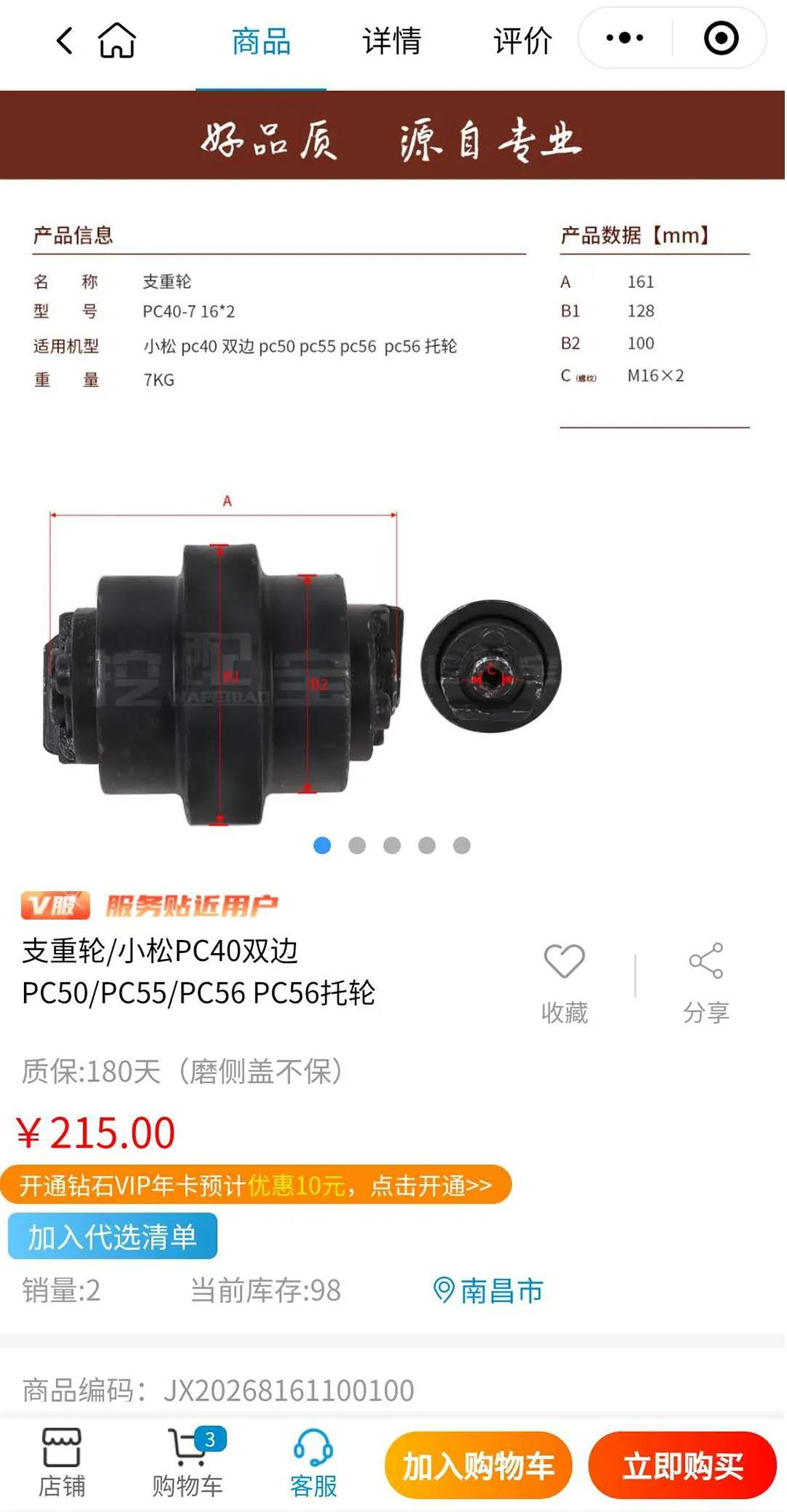Switch to the 评价 tab
The image size is (787, 1512).
(522, 41)
